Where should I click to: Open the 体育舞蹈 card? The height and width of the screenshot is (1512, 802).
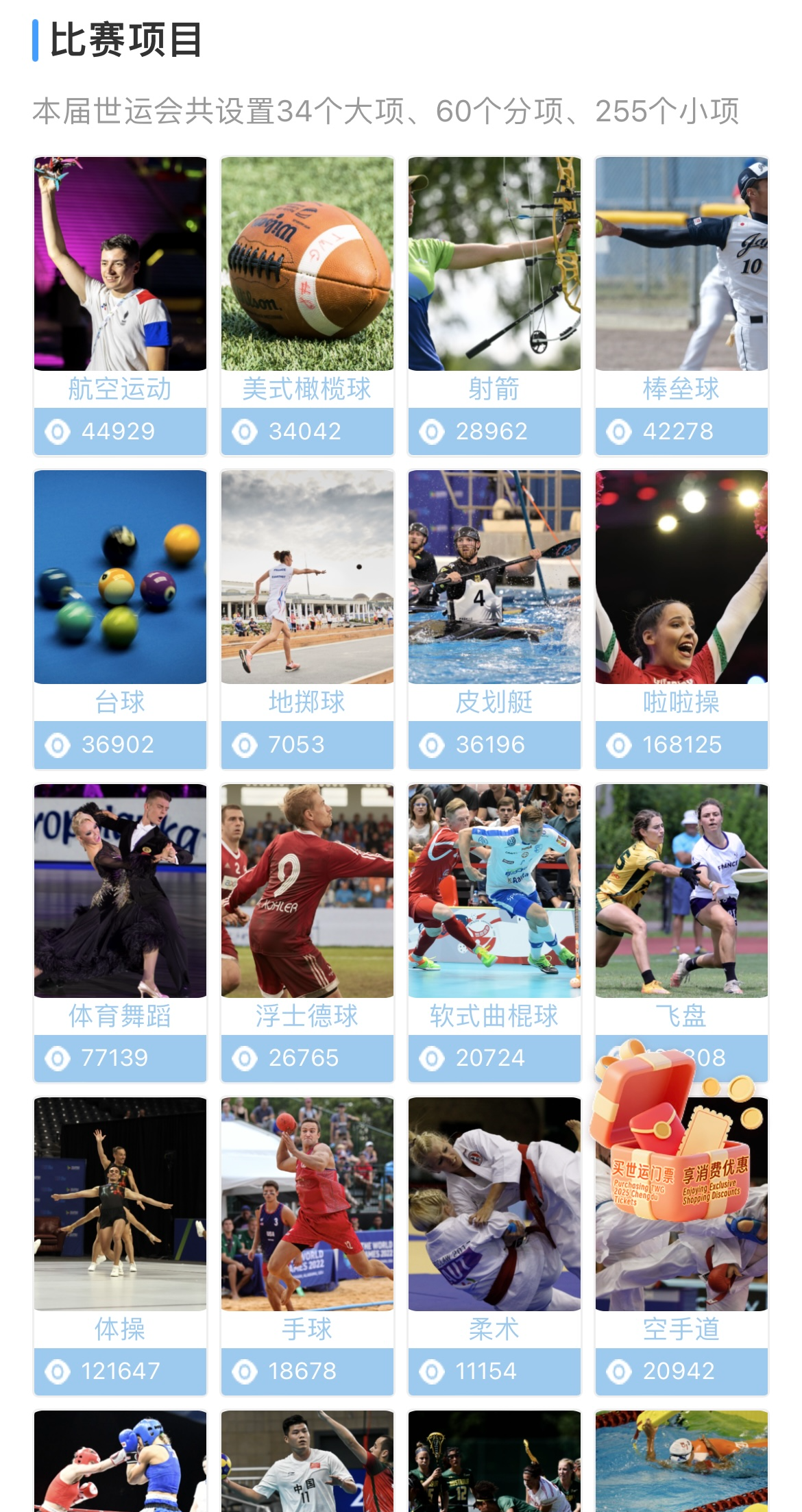120,932
